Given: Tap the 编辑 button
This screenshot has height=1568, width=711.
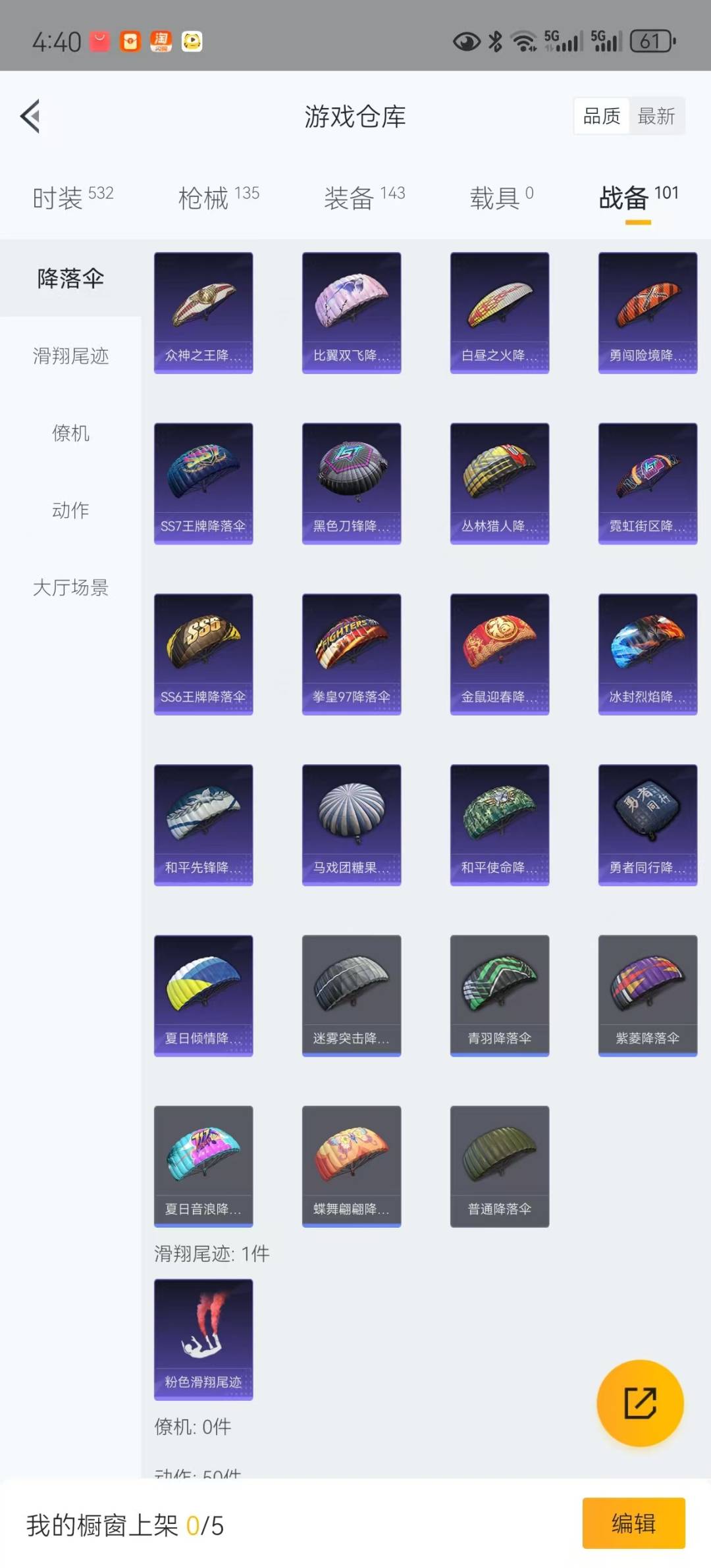Looking at the screenshot, I should pyautogui.click(x=633, y=1523).
